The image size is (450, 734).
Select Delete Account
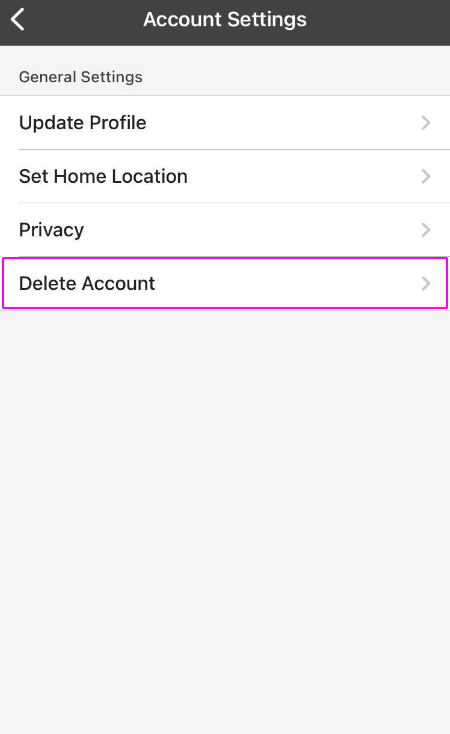225,283
